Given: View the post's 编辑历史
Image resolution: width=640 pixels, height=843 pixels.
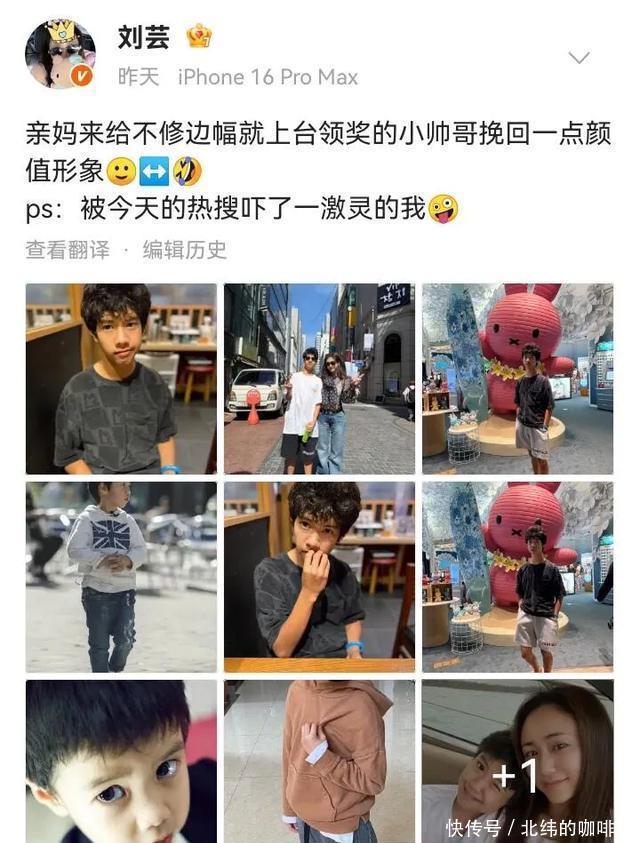Looking at the screenshot, I should tap(184, 250).
